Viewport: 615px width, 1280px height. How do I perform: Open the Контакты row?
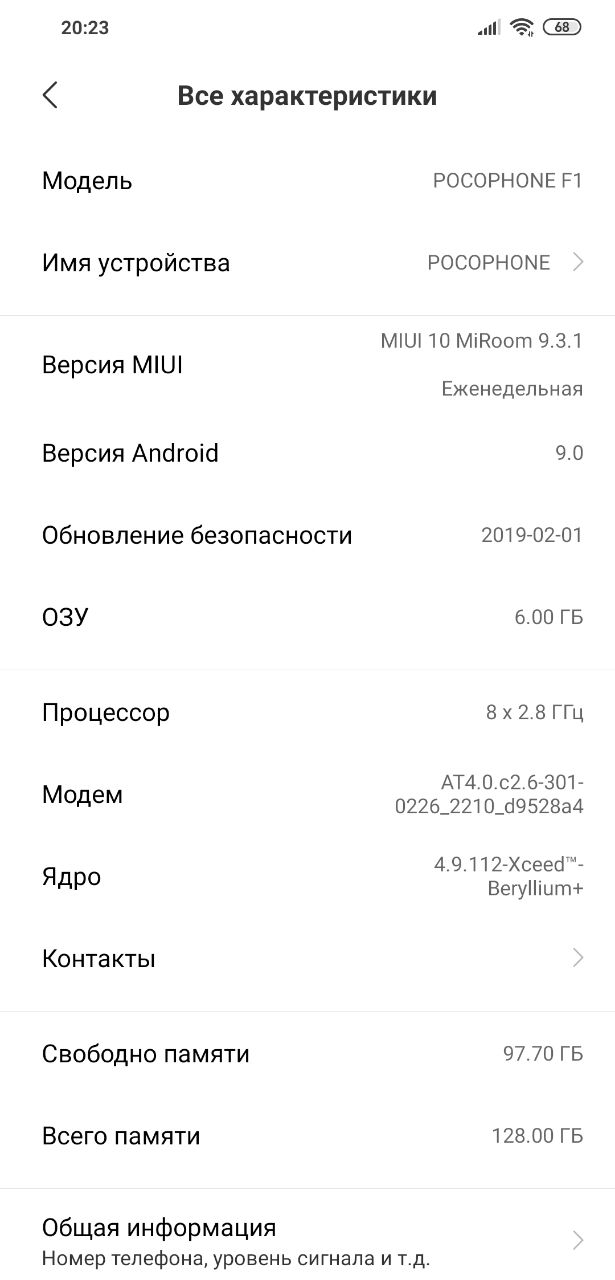(307, 959)
